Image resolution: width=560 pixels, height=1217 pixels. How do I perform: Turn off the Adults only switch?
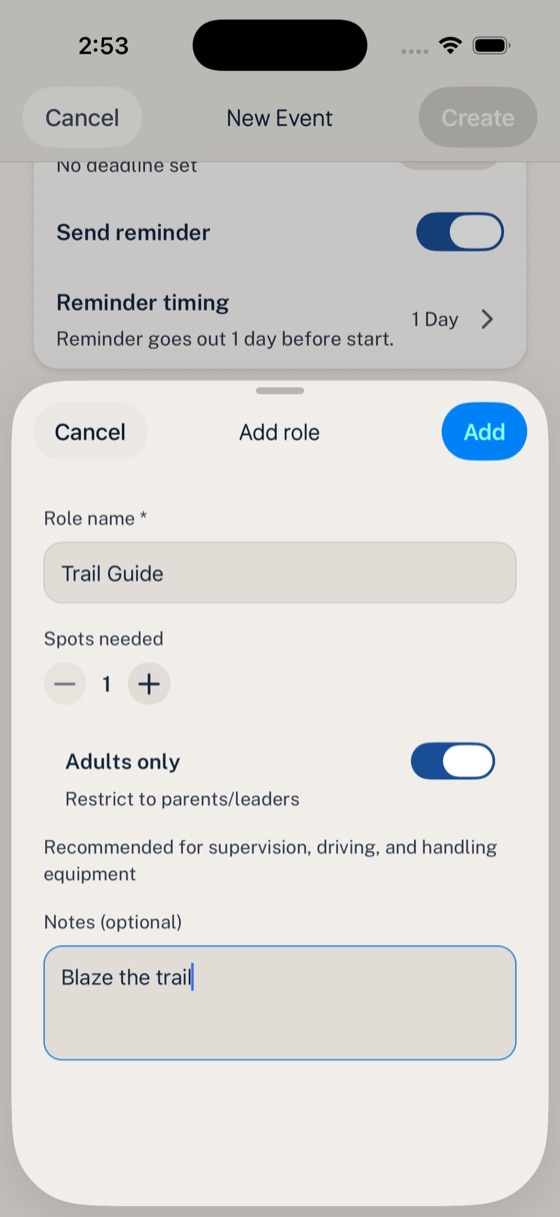[x=453, y=761]
